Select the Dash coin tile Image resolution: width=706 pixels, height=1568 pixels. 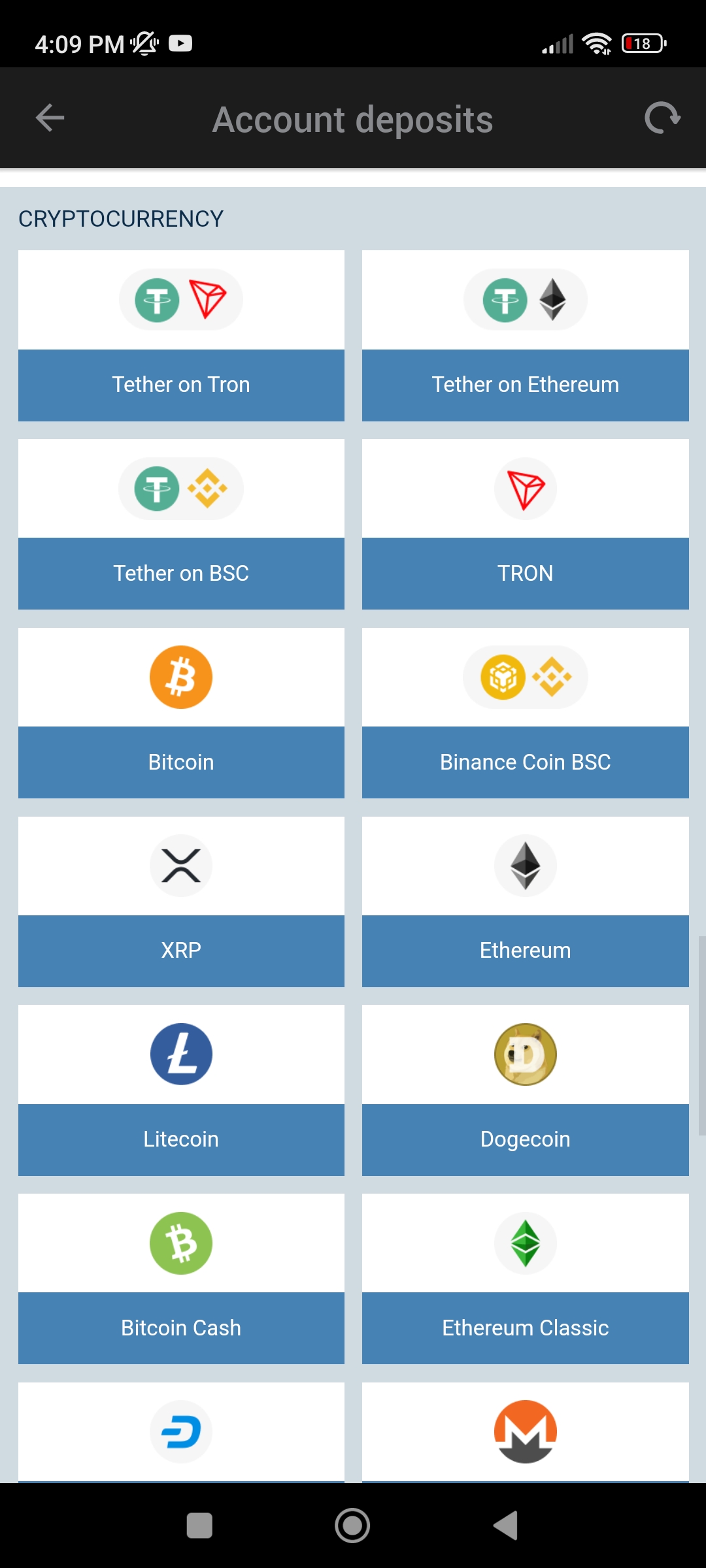(x=181, y=1432)
